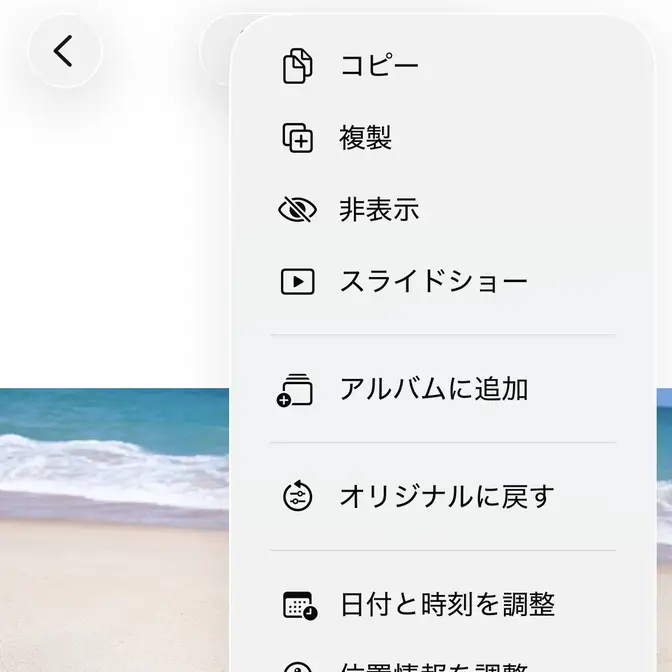Screen dimensions: 672x672
Task: Choose アルバムに追加 to add to album
Action: click(432, 389)
